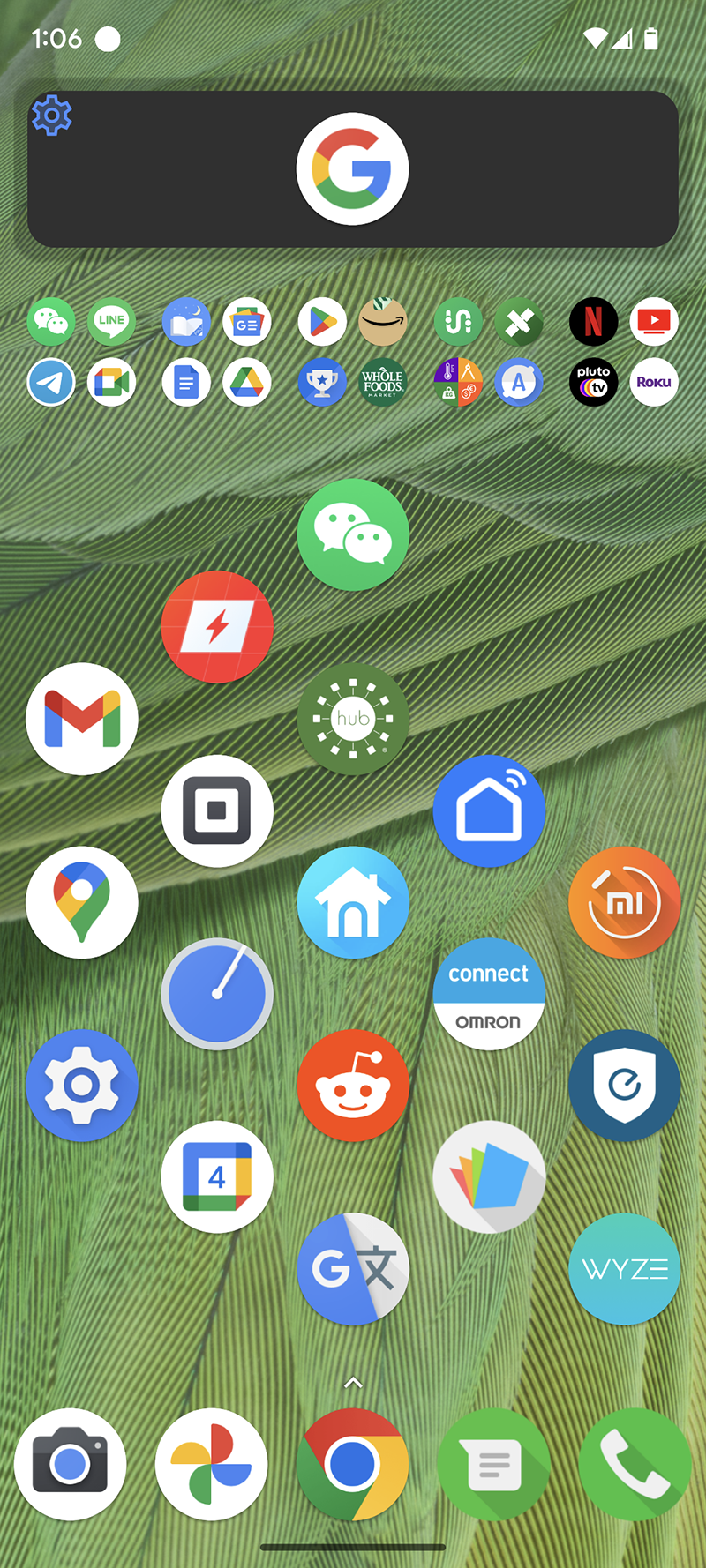The height and width of the screenshot is (1568, 706).
Task: Open Google Maps
Action: (x=82, y=902)
